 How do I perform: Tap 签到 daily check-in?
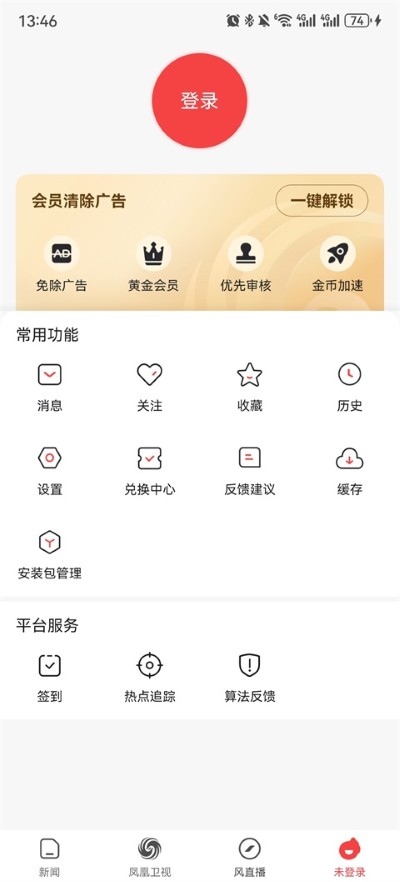[x=50, y=678]
